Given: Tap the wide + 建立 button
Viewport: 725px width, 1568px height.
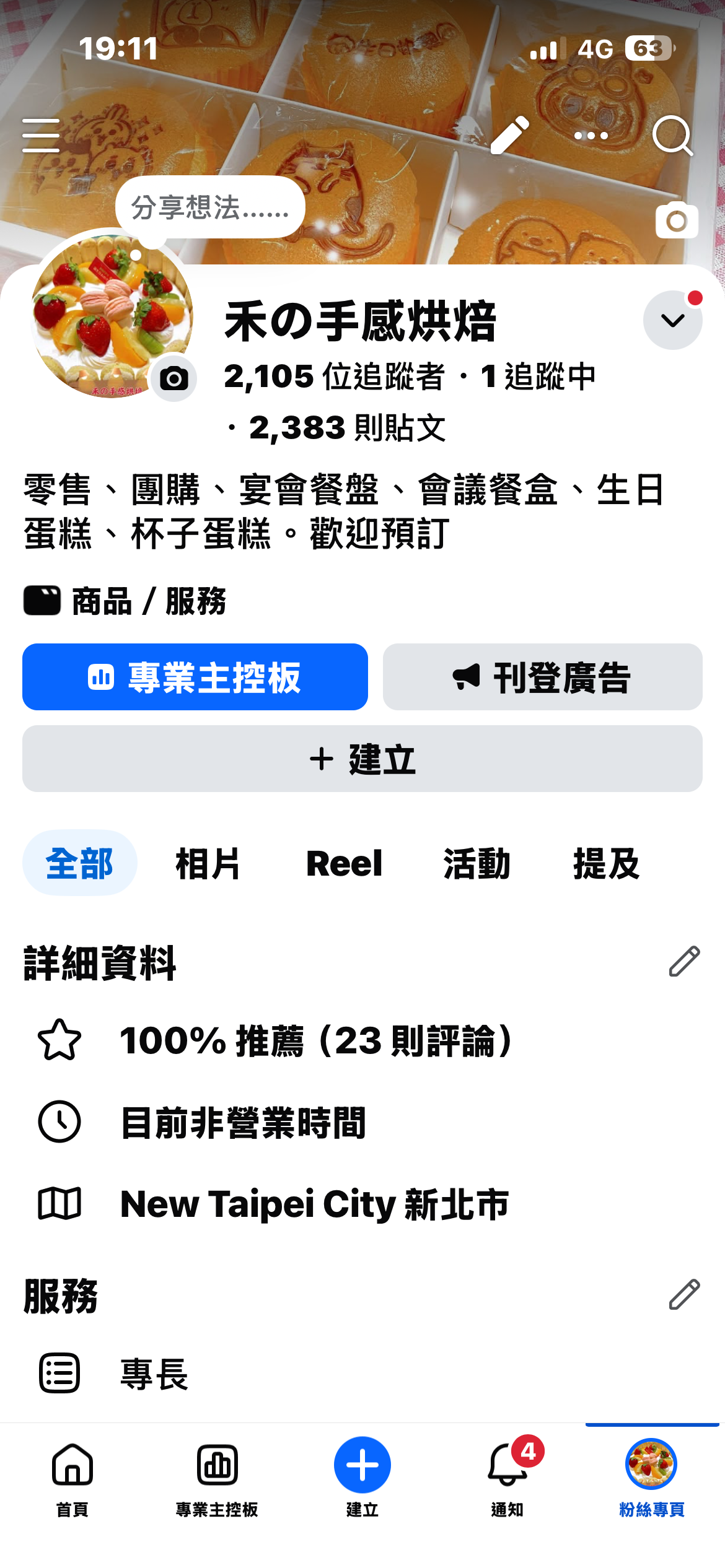Looking at the screenshot, I should (x=362, y=759).
